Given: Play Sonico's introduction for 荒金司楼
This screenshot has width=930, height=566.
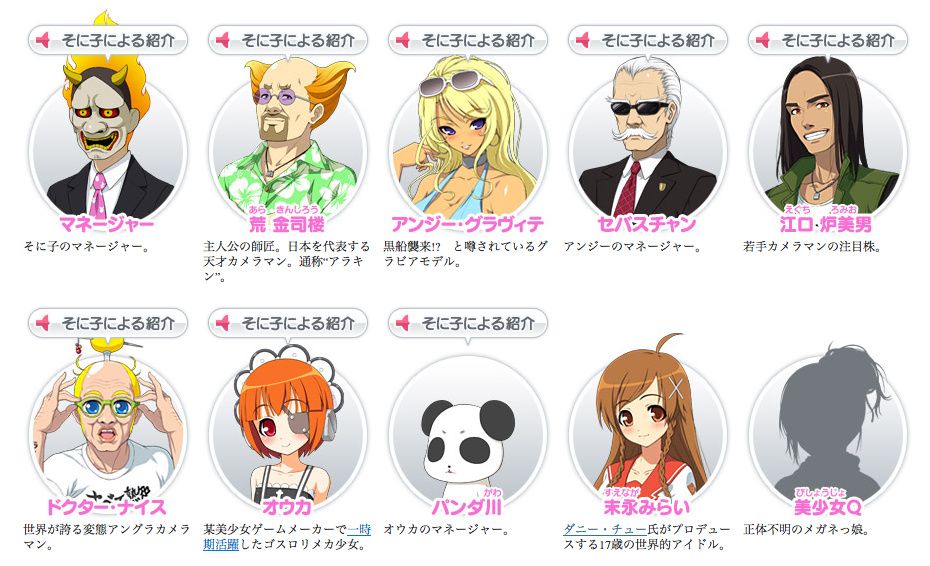Looking at the screenshot, I should tap(288, 40).
